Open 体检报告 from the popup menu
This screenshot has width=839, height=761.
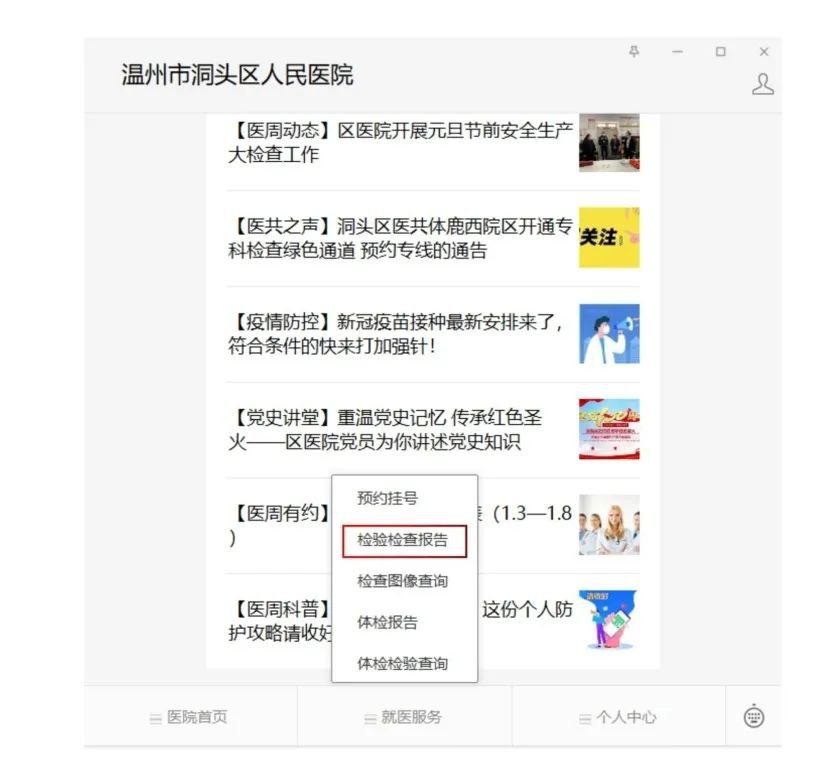click(x=387, y=622)
